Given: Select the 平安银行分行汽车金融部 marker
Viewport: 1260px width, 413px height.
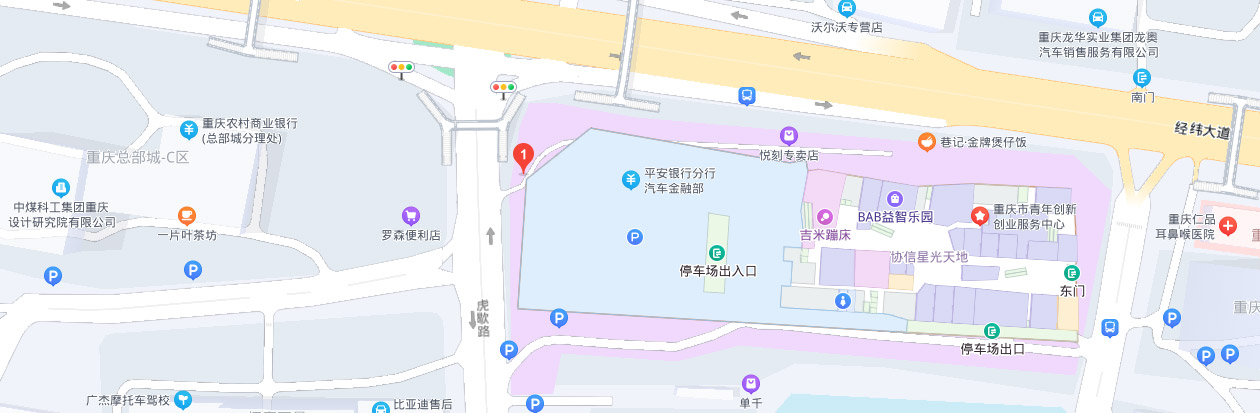Looking at the screenshot, I should (632, 180).
